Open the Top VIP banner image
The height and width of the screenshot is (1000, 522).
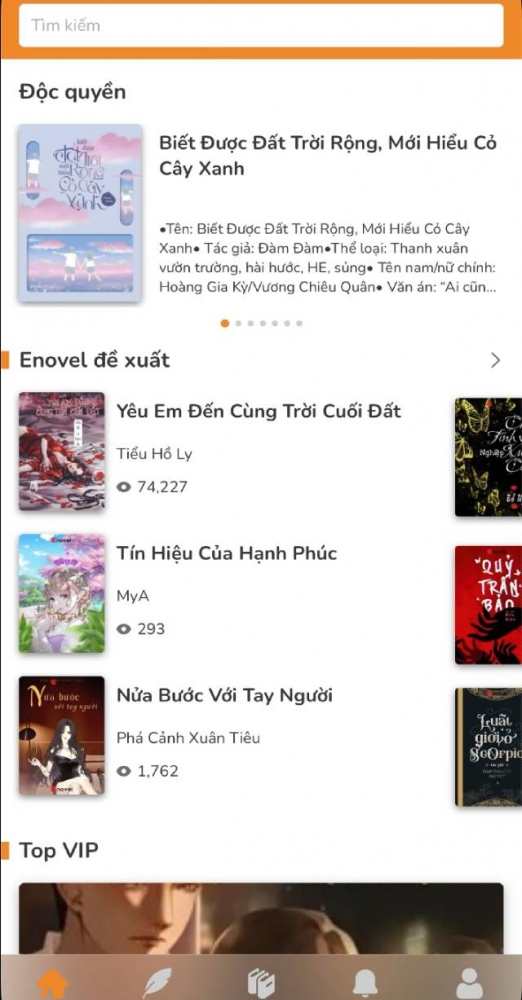pos(261,918)
